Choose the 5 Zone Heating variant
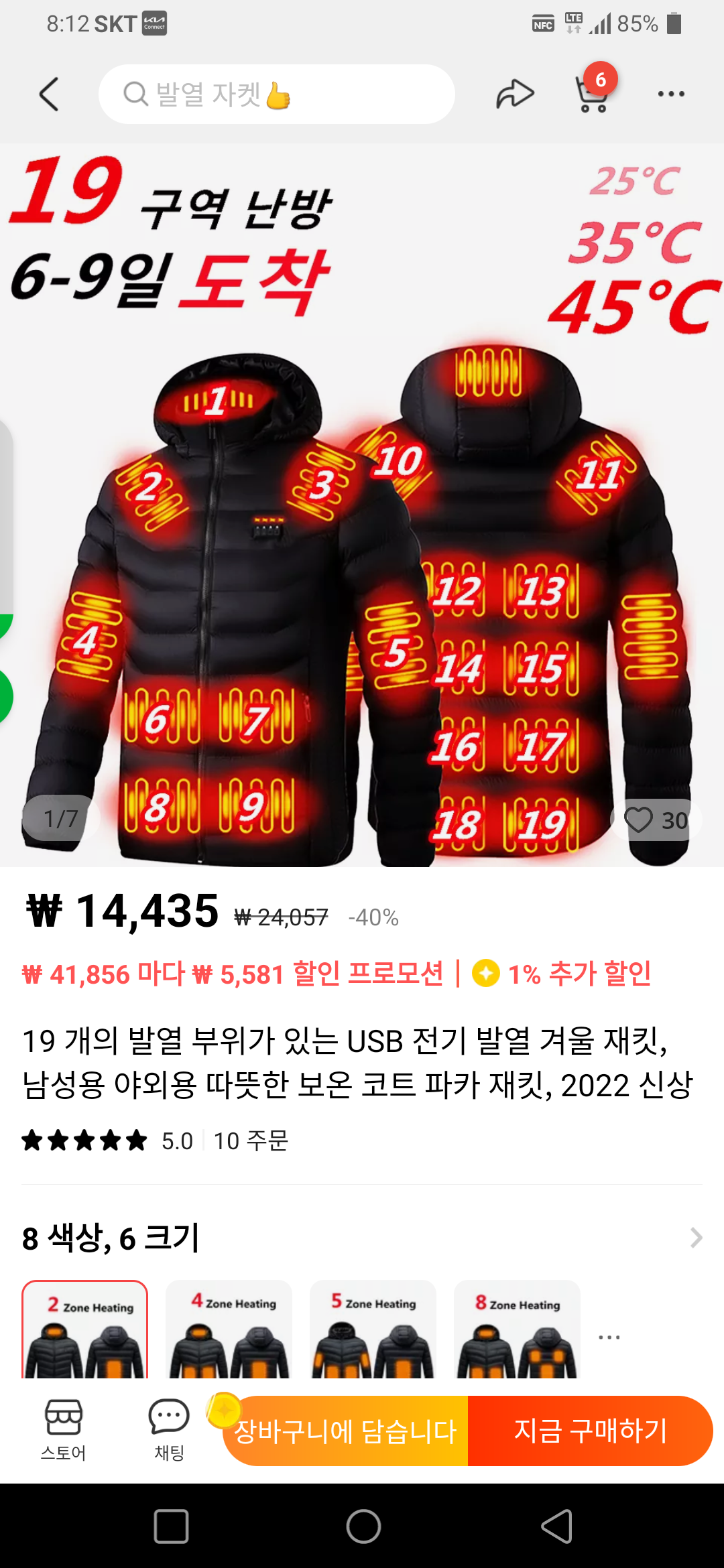The image size is (724, 1568). tap(373, 1329)
